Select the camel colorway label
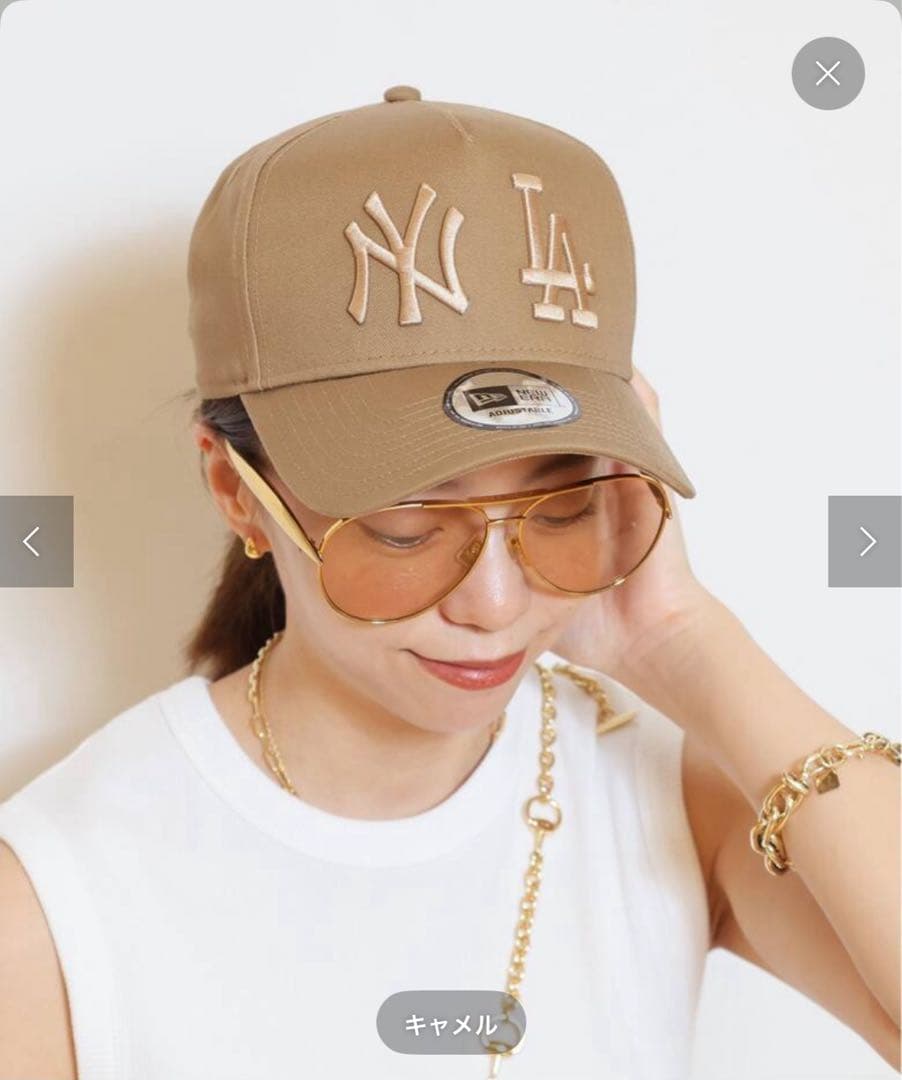902x1080 pixels. click(451, 1024)
